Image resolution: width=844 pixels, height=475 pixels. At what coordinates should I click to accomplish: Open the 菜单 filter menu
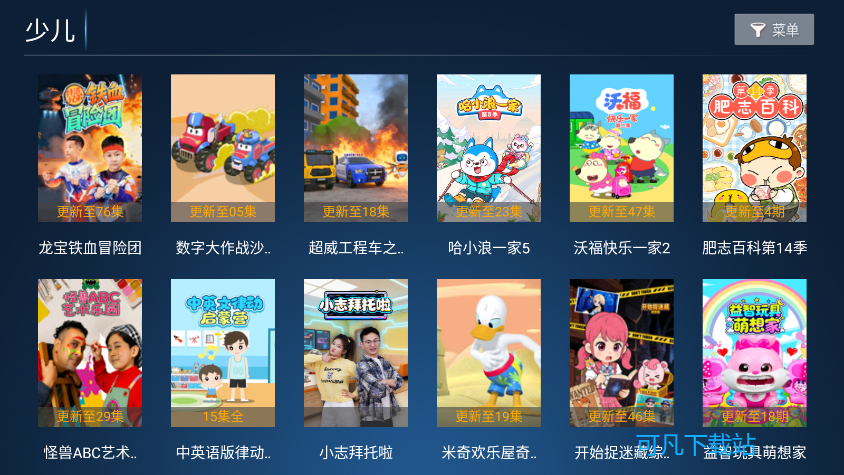click(x=774, y=30)
